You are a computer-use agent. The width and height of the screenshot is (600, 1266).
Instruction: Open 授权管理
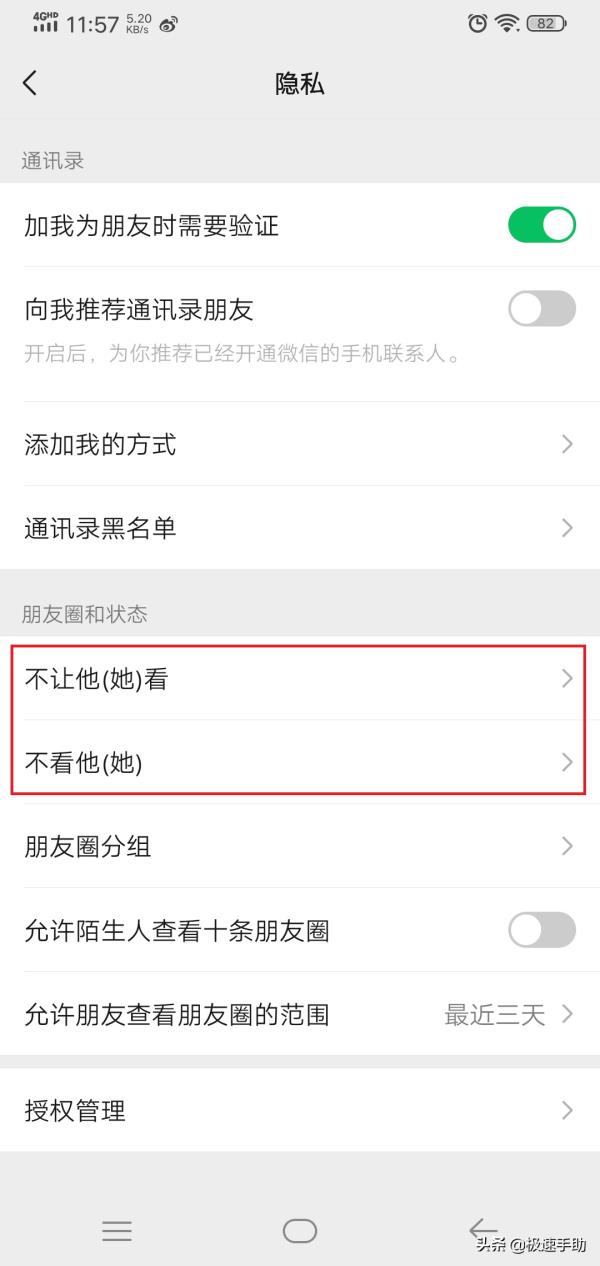(300, 1110)
